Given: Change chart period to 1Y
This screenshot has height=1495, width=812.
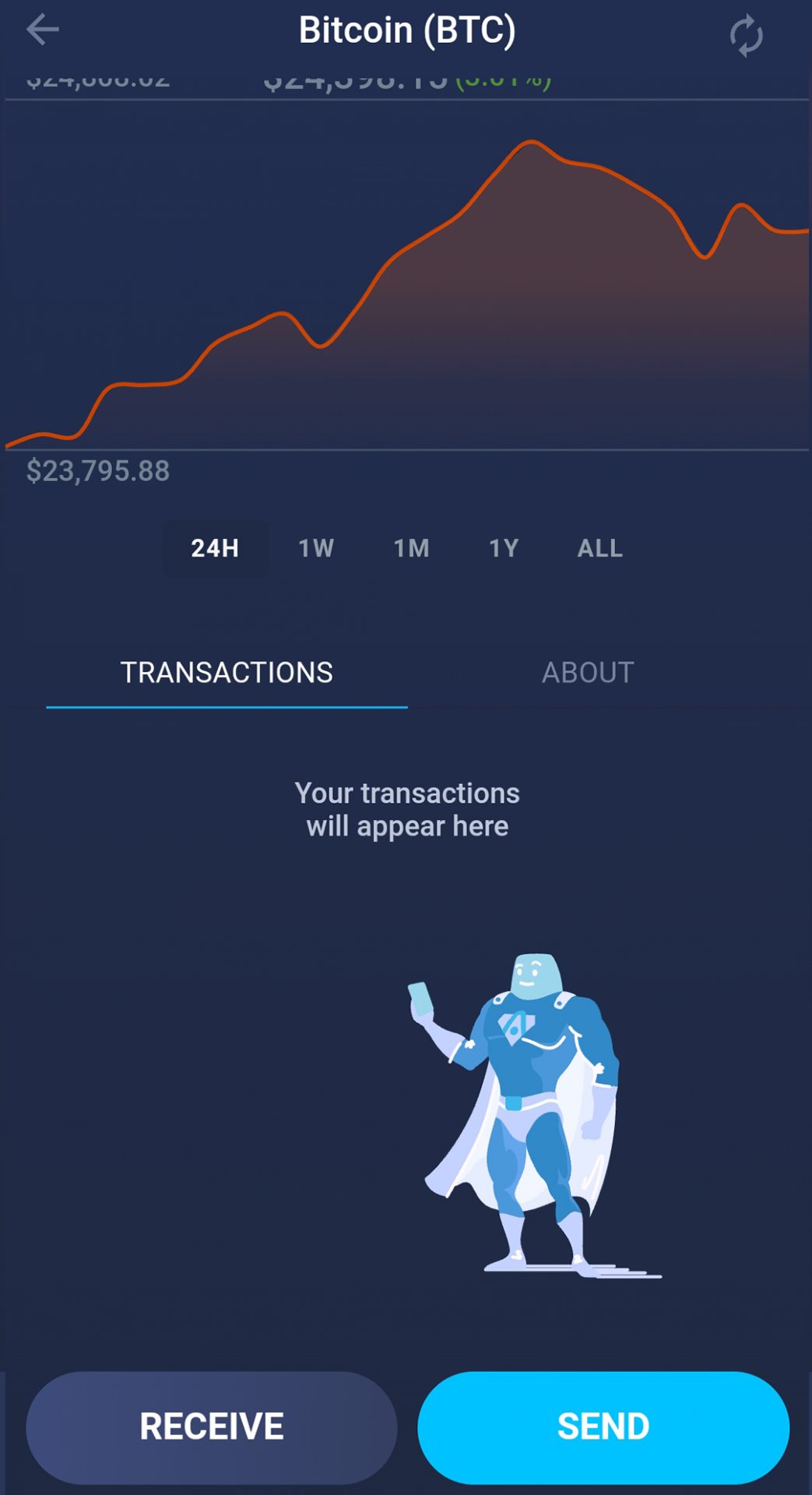Looking at the screenshot, I should click(x=504, y=548).
